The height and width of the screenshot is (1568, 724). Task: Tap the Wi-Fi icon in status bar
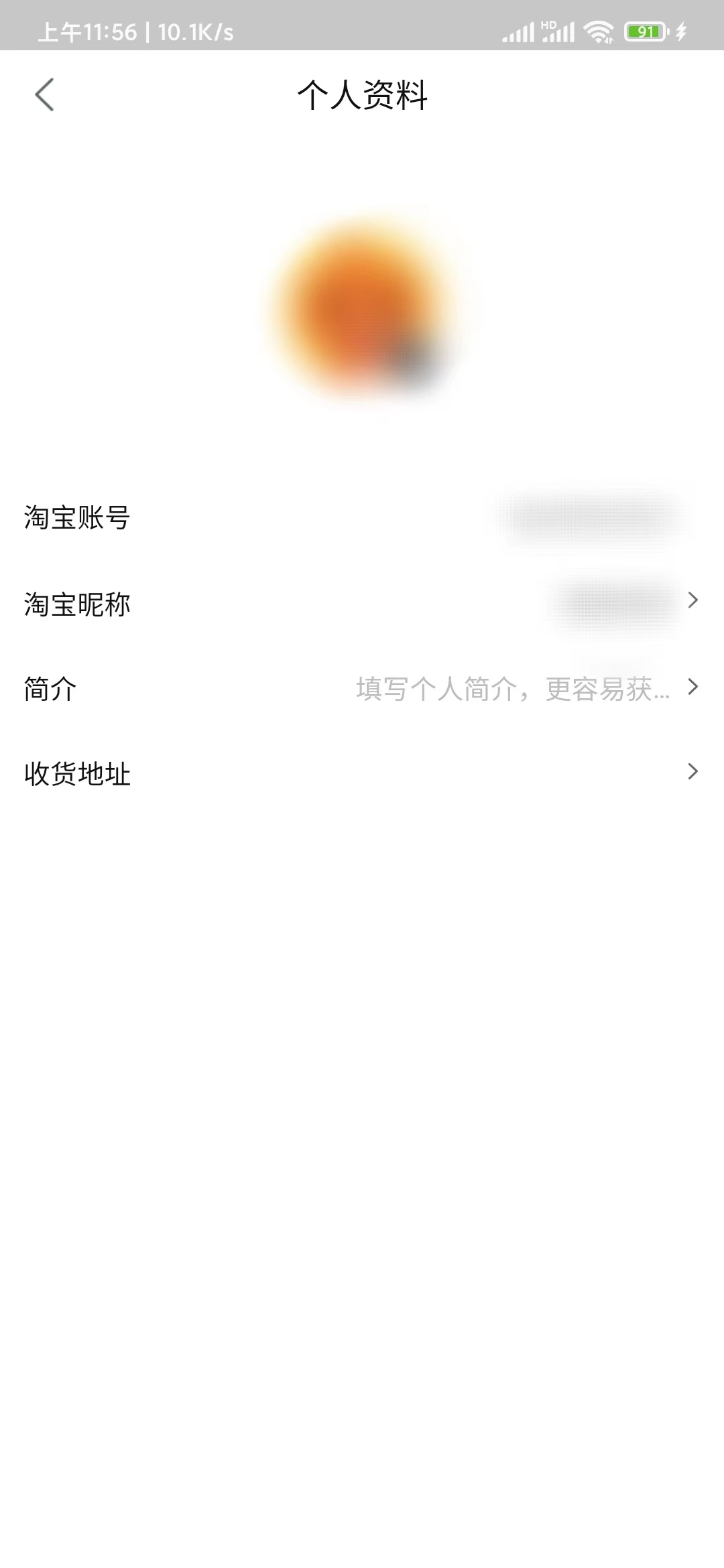(599, 30)
